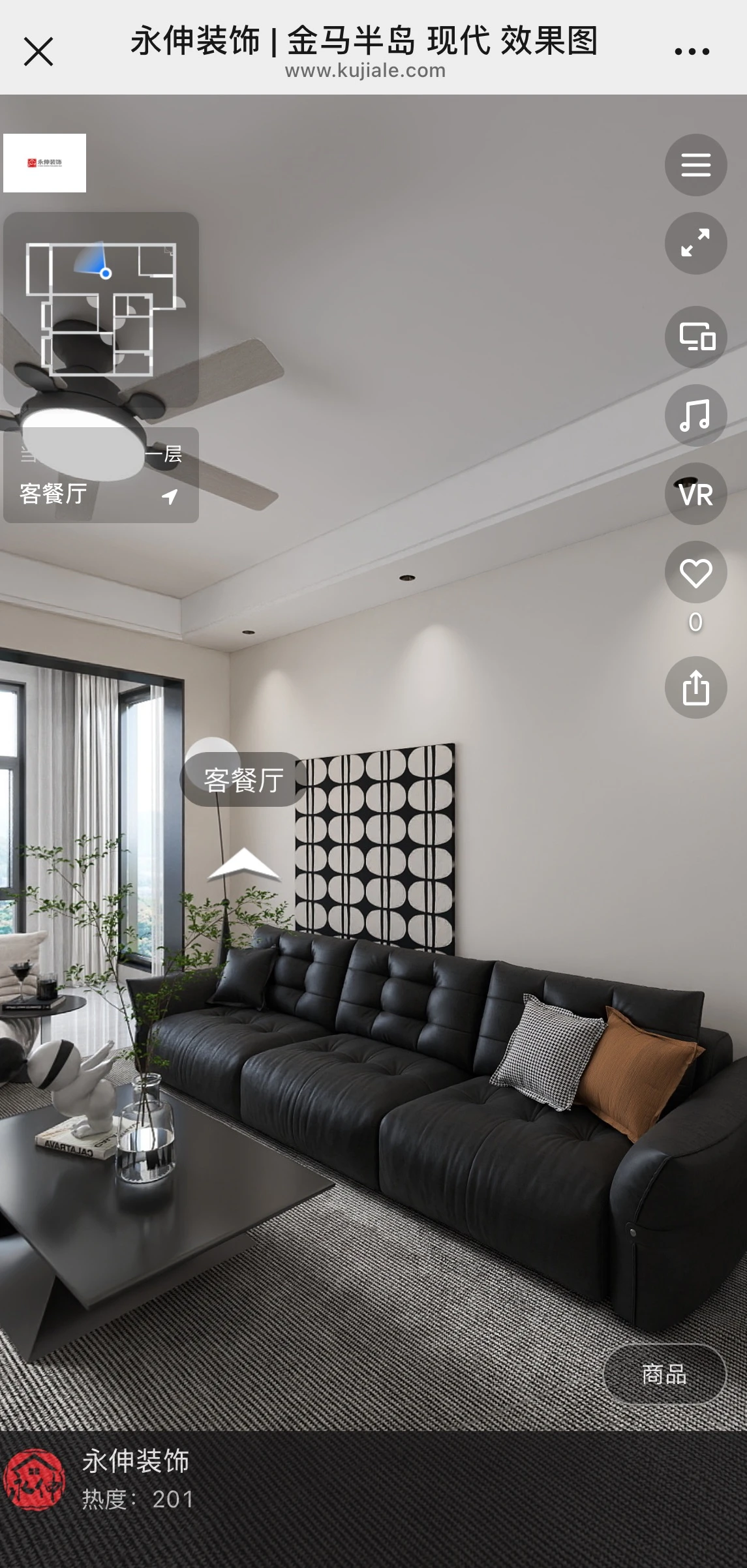Switch to VR mode

(x=695, y=494)
